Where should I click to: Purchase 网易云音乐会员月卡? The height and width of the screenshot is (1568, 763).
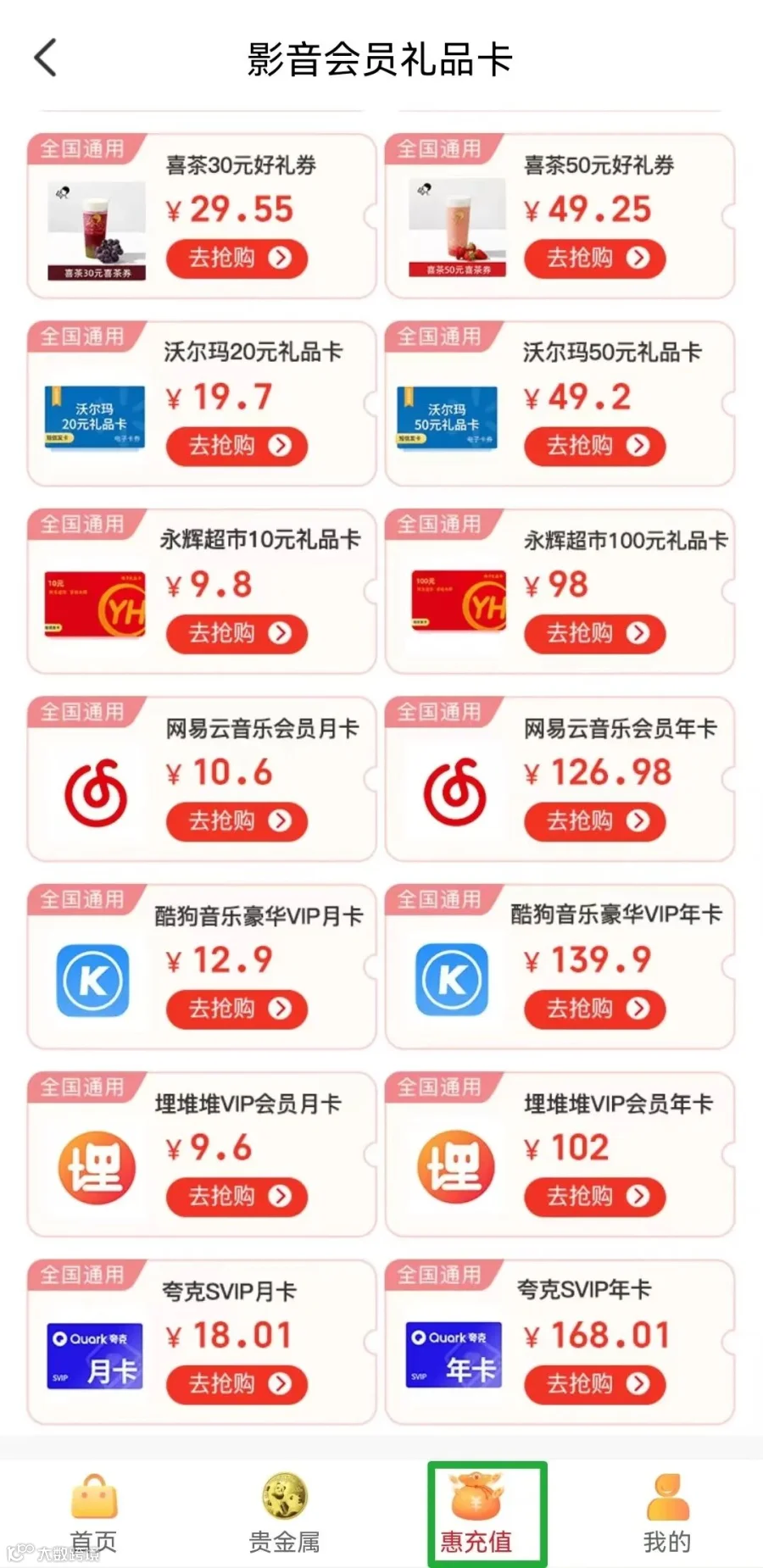[x=237, y=821]
